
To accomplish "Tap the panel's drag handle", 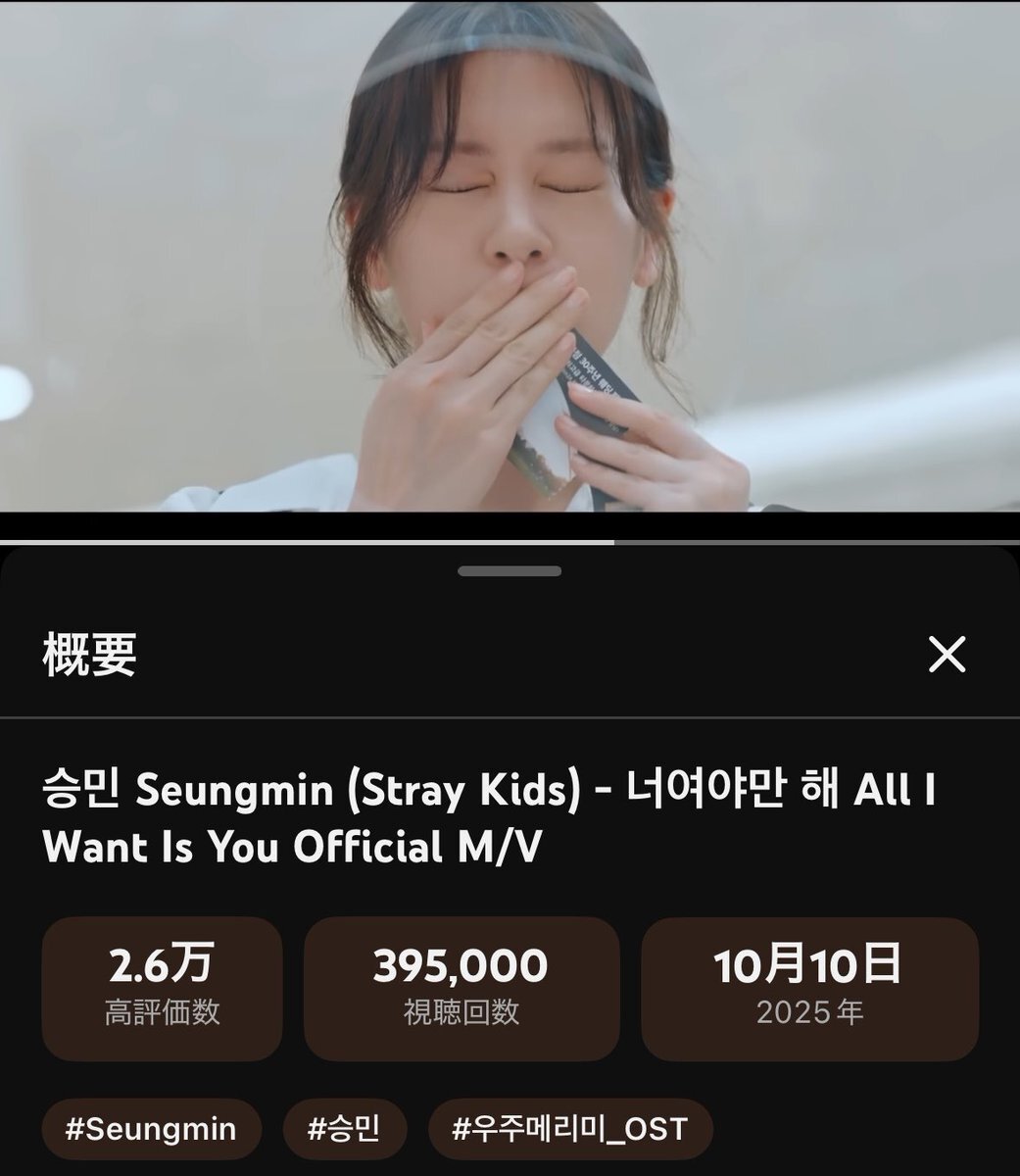I will tap(510, 570).
